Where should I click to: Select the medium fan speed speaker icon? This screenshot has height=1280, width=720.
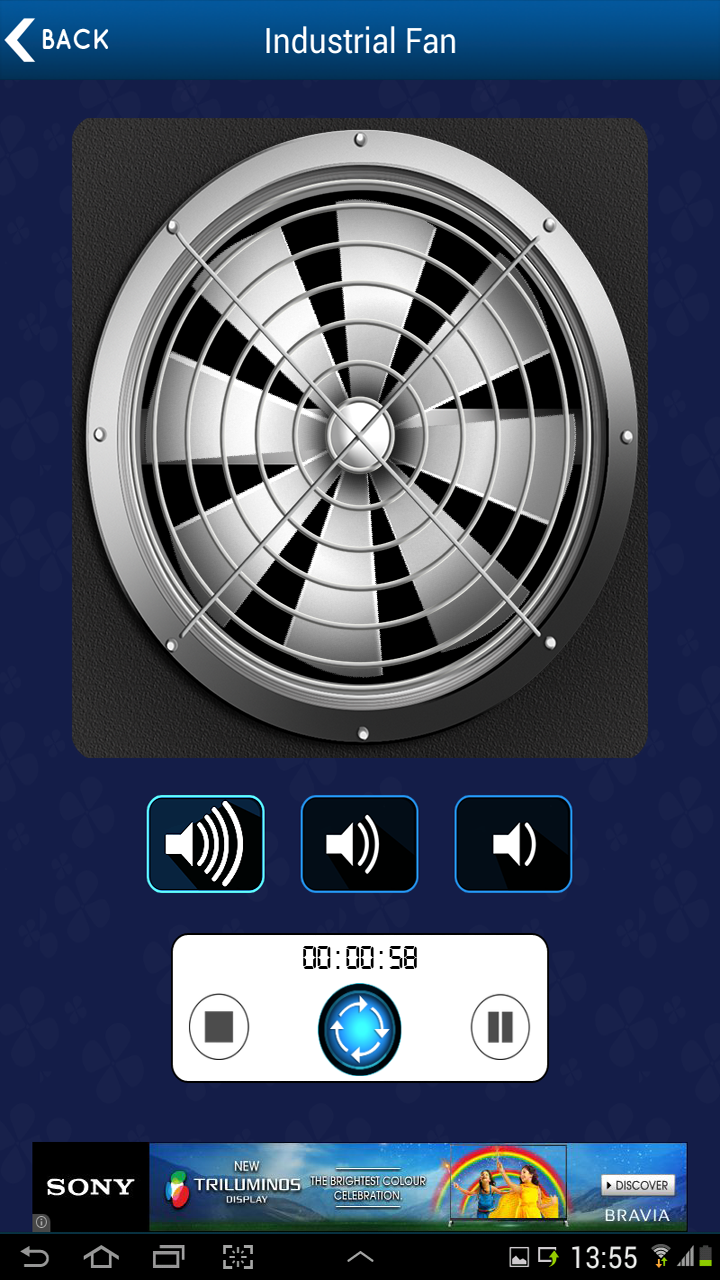coord(359,843)
